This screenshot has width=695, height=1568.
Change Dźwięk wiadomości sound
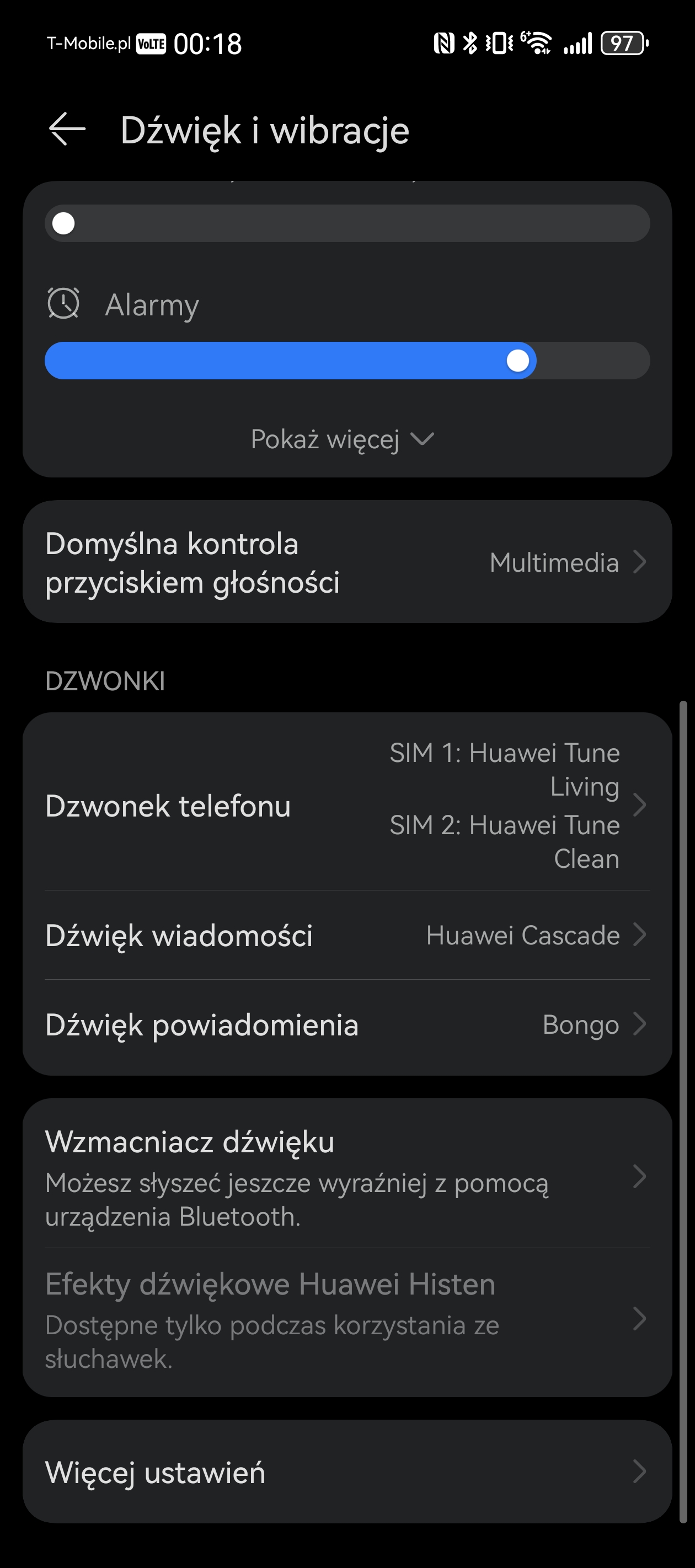pyautogui.click(x=347, y=935)
